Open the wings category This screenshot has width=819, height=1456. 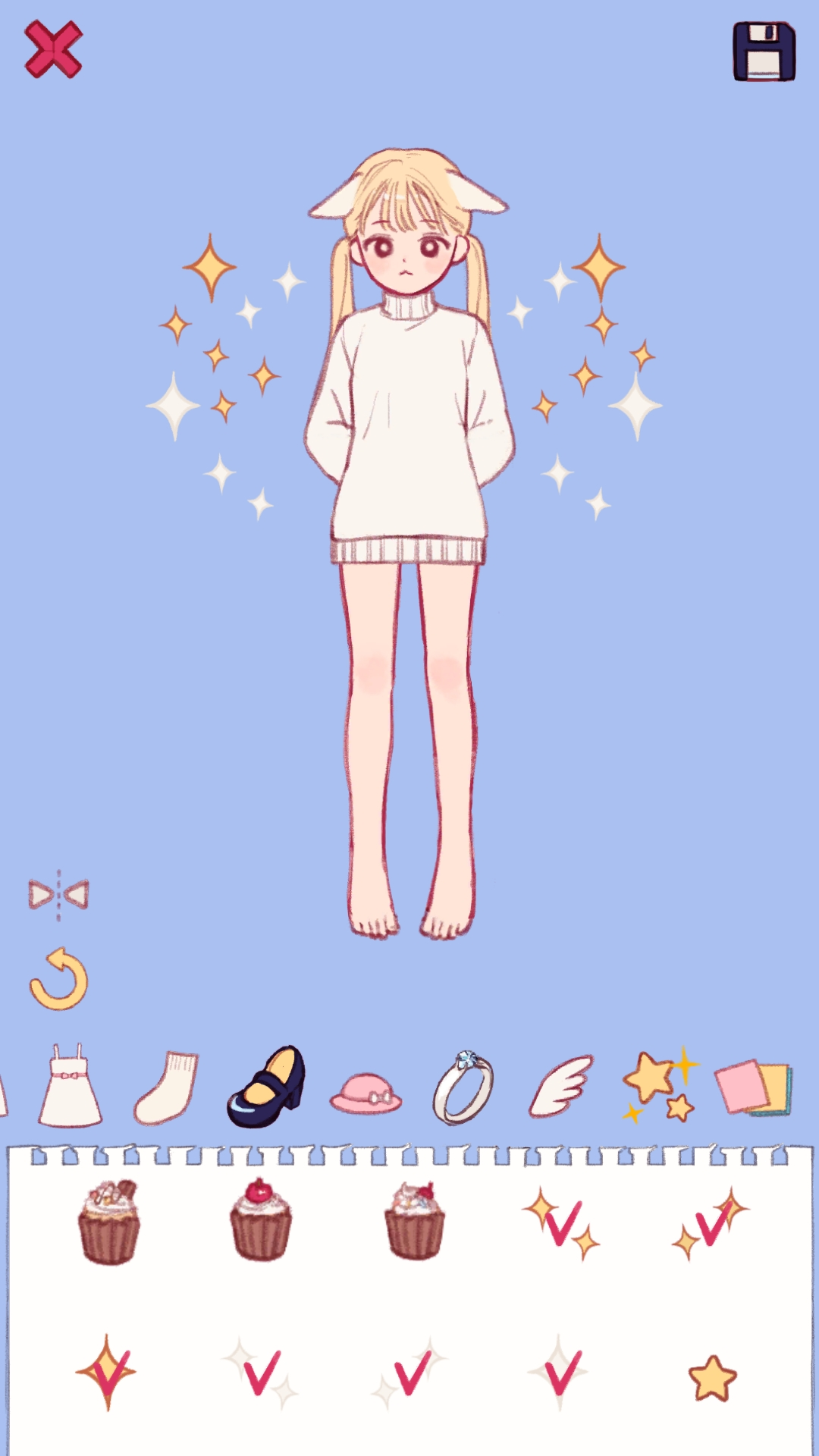(560, 1086)
